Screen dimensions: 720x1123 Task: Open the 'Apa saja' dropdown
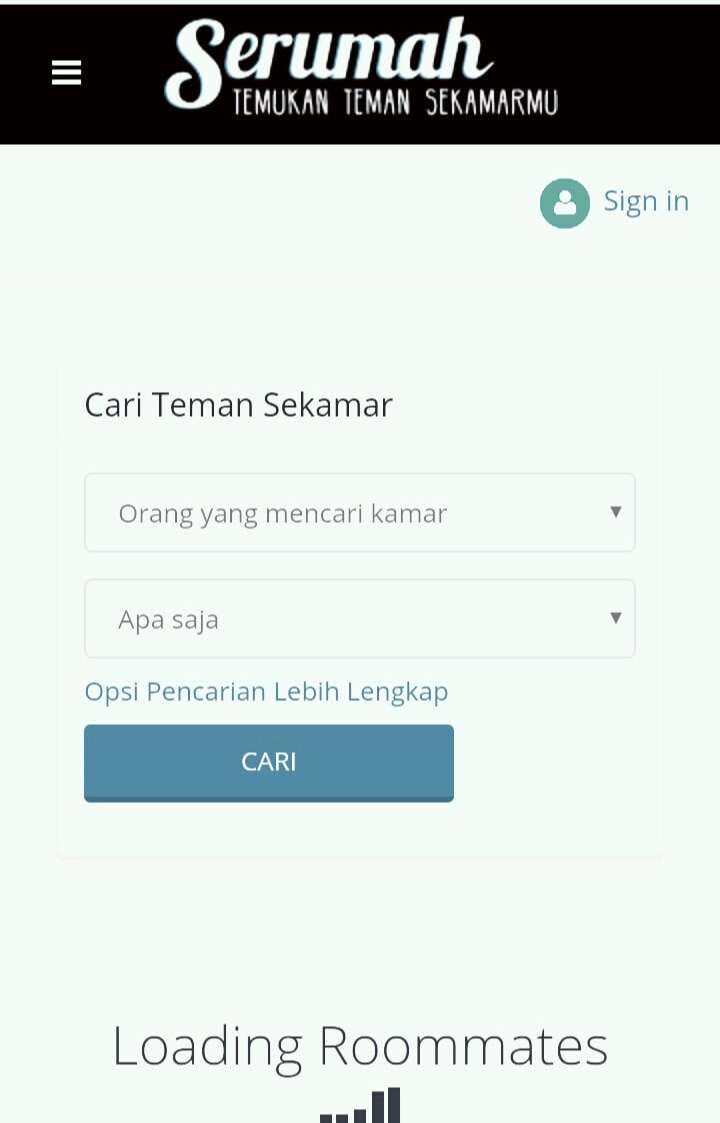click(360, 619)
